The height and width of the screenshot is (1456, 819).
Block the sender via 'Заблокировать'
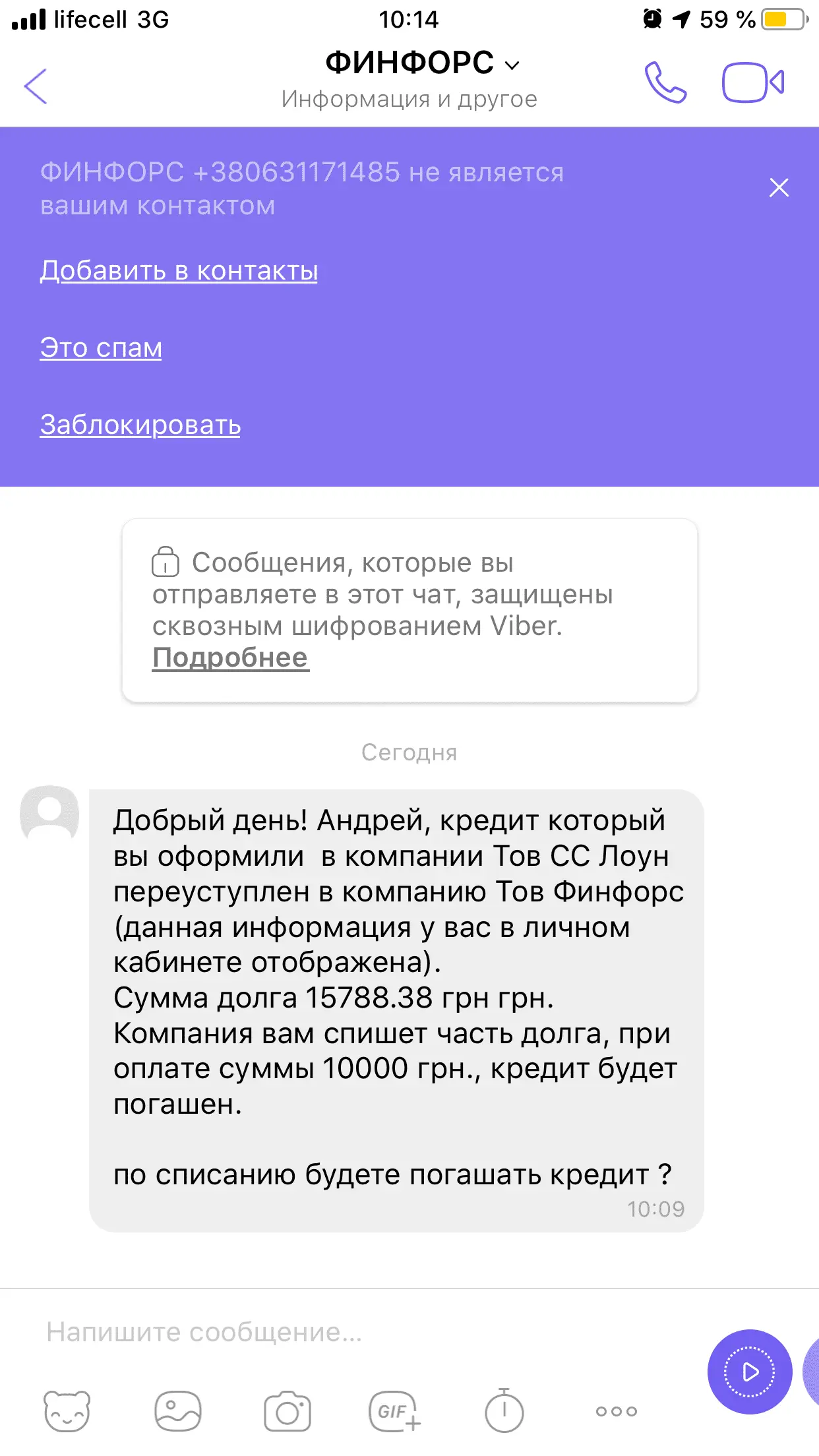pos(140,425)
